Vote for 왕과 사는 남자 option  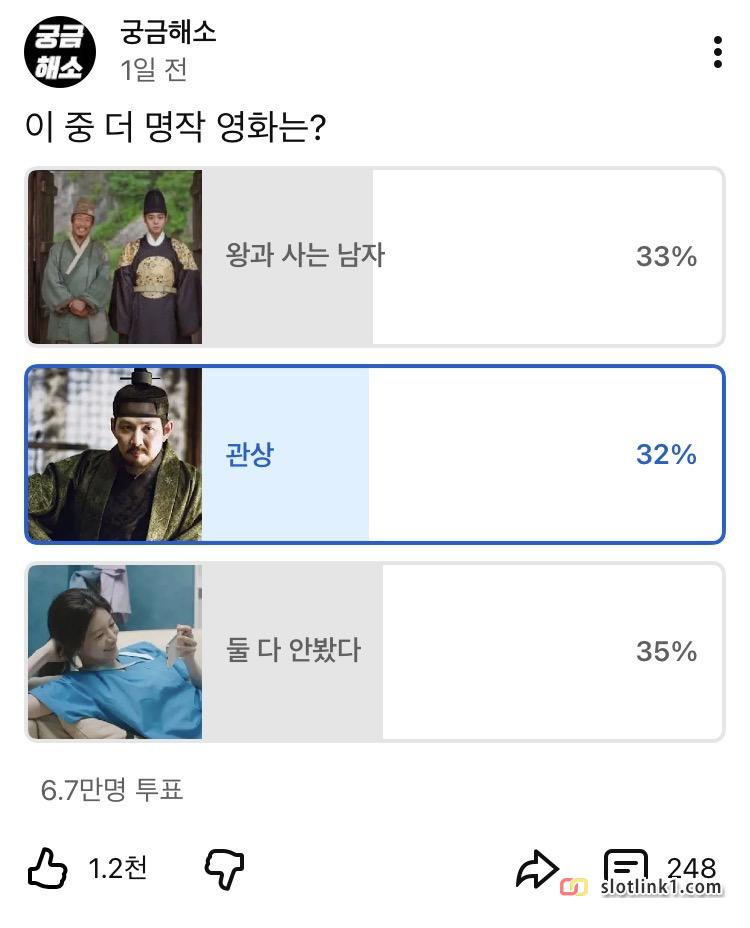(374, 257)
